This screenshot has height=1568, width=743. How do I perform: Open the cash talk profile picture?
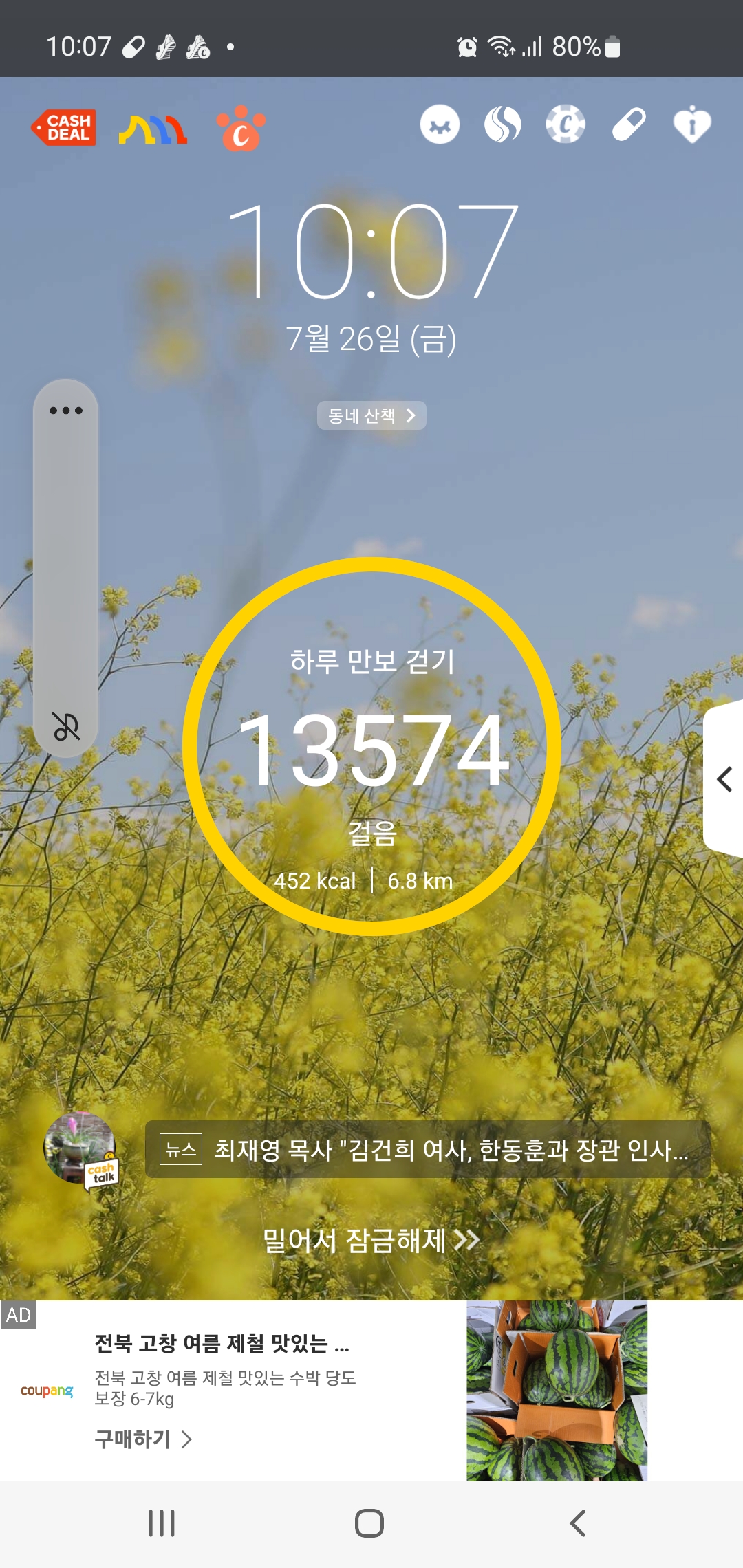click(x=80, y=1148)
